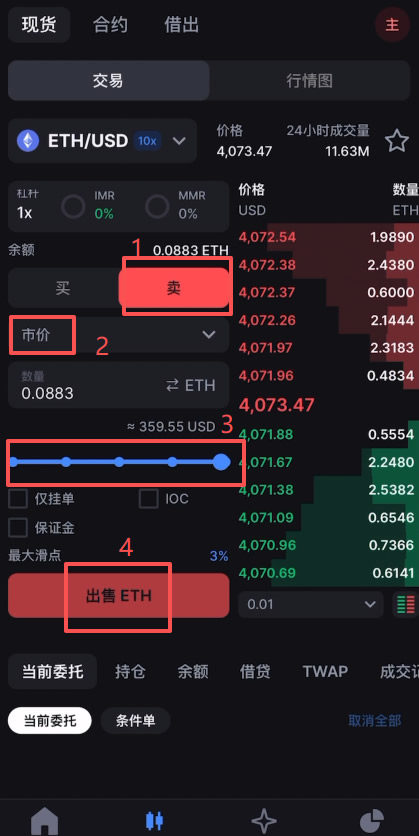Go to the home tab in bottom bar
Image resolution: width=419 pixels, height=836 pixels.
pyautogui.click(x=44, y=821)
